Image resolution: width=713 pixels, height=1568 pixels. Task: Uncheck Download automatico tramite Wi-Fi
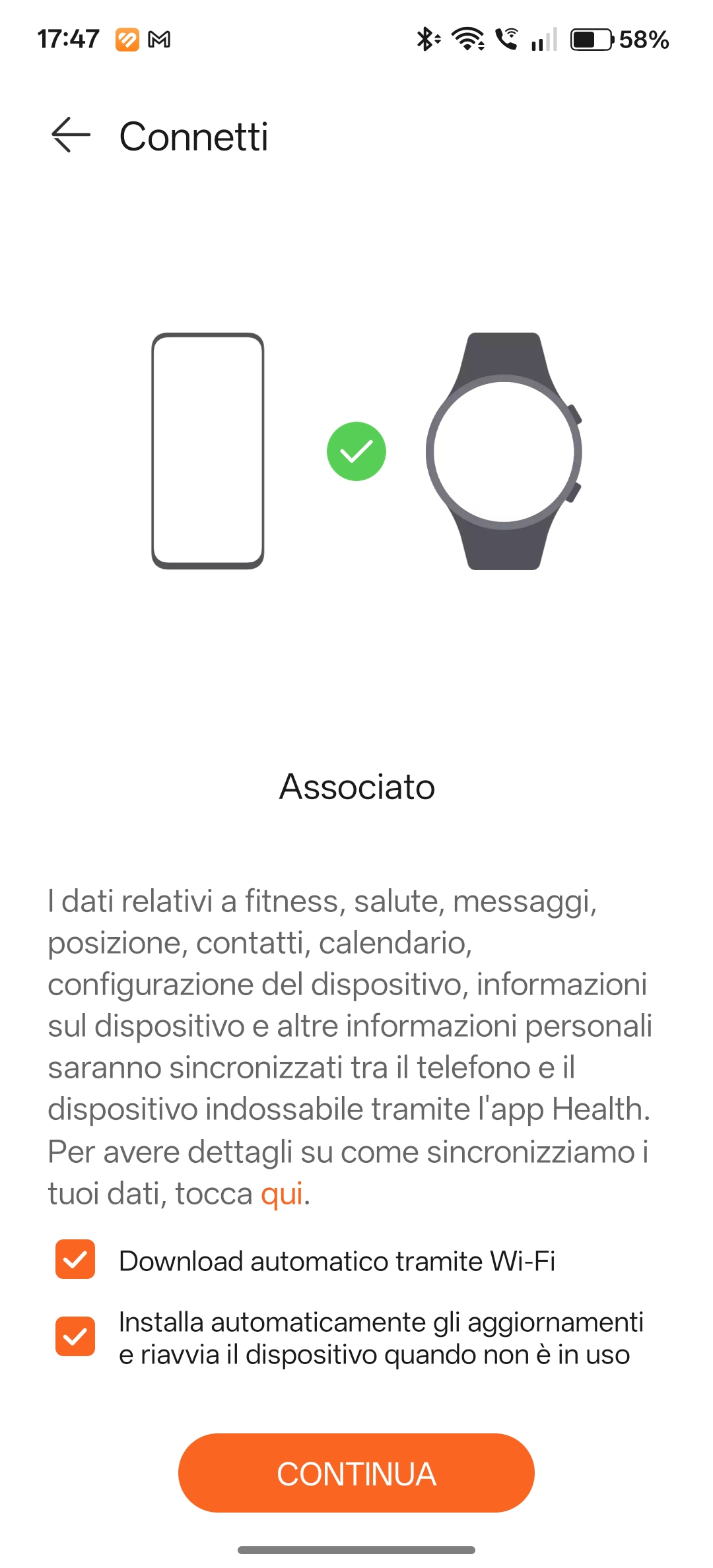pyautogui.click(x=75, y=1260)
